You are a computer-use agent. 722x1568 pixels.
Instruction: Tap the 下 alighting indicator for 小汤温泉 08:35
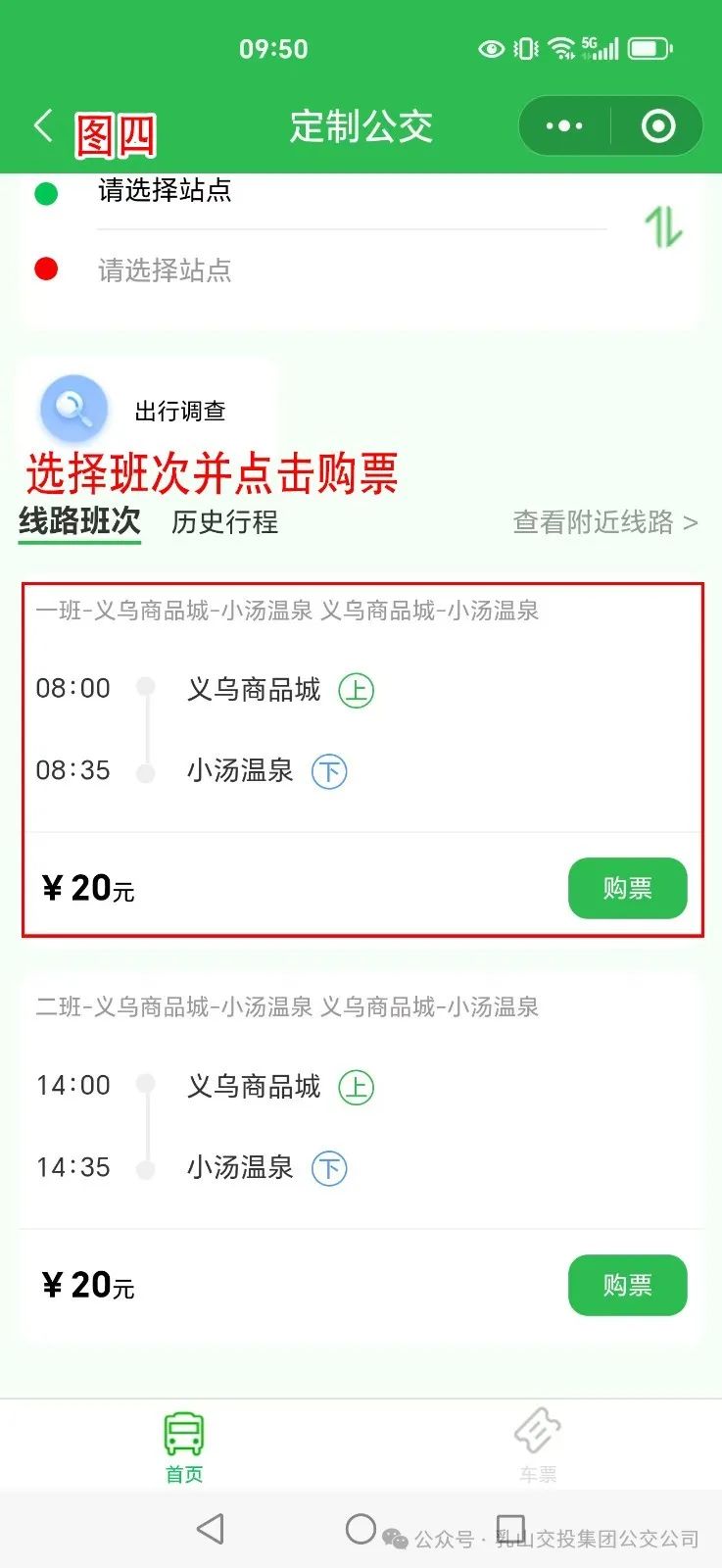329,772
